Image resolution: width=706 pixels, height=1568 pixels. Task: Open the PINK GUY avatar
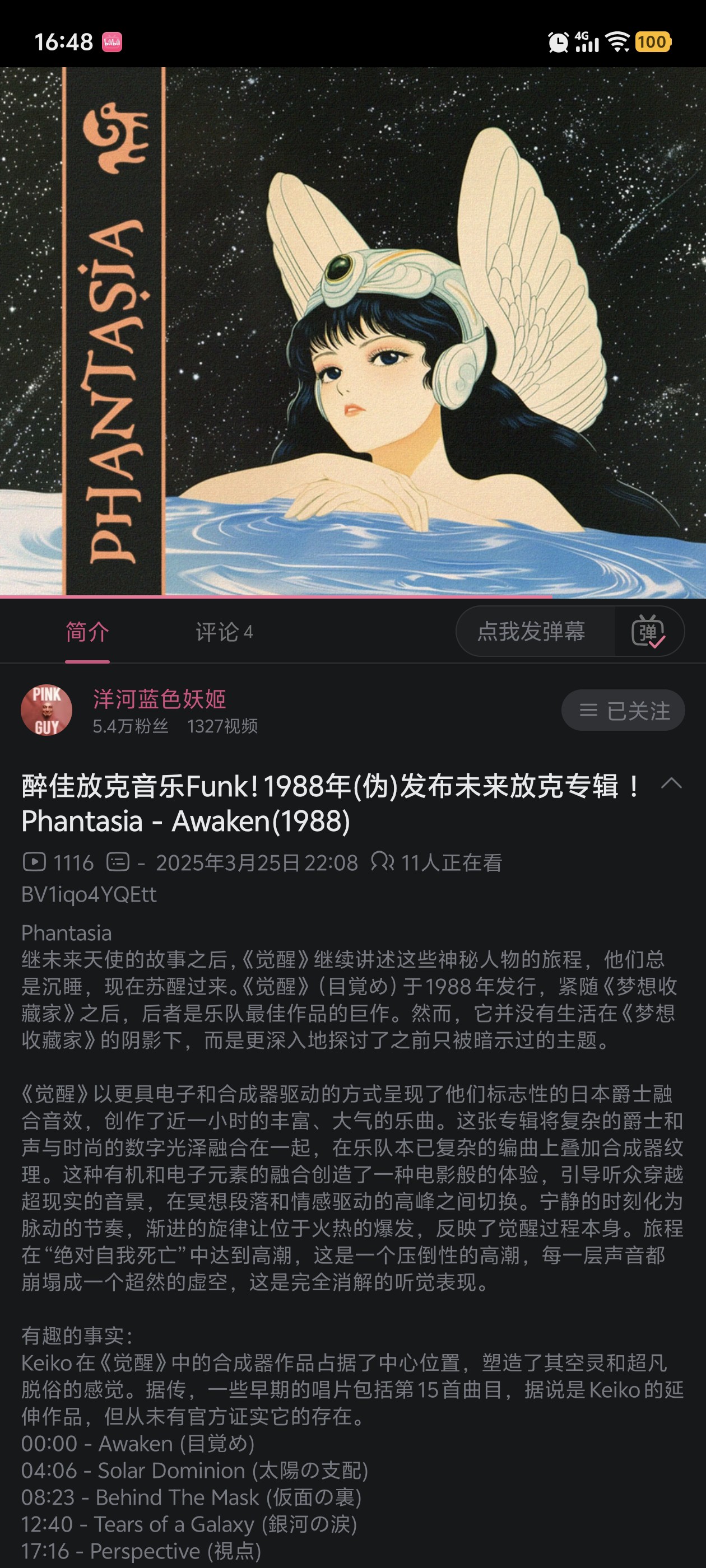[47, 710]
